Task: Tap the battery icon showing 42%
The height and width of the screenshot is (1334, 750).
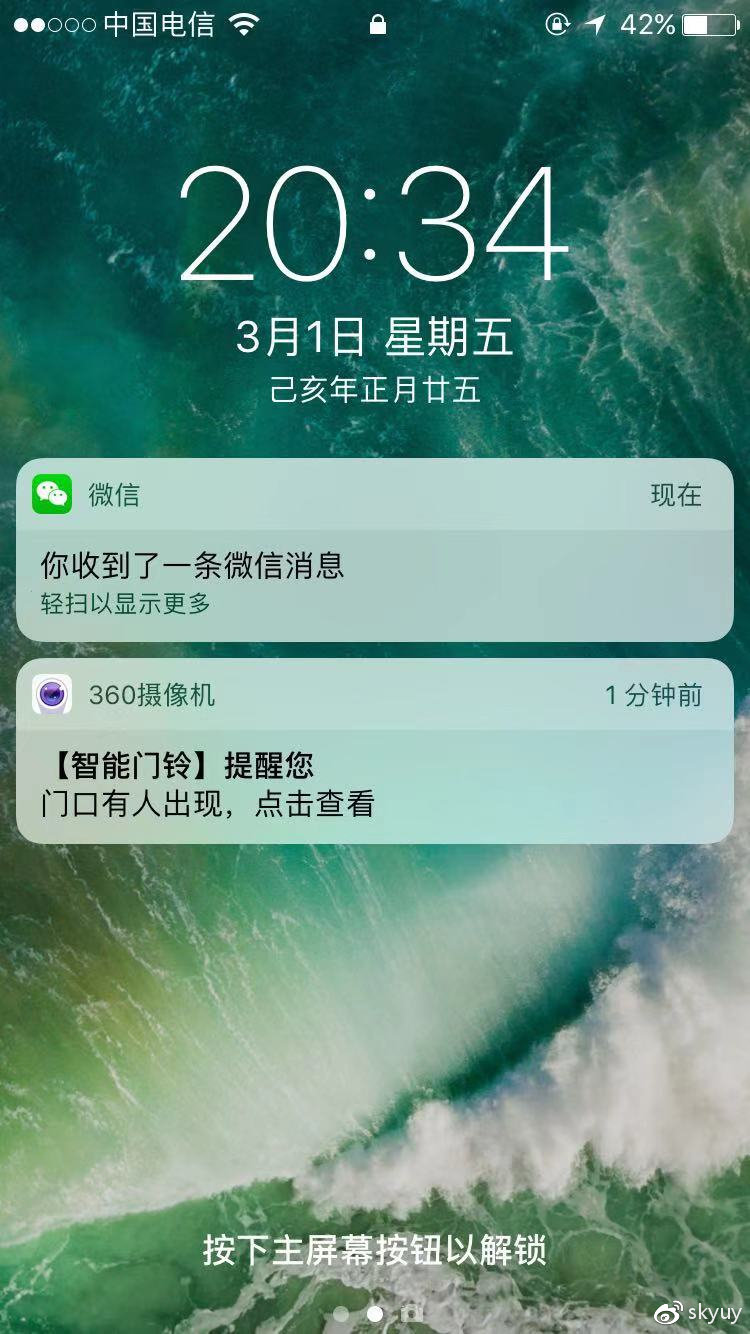Action: click(708, 22)
